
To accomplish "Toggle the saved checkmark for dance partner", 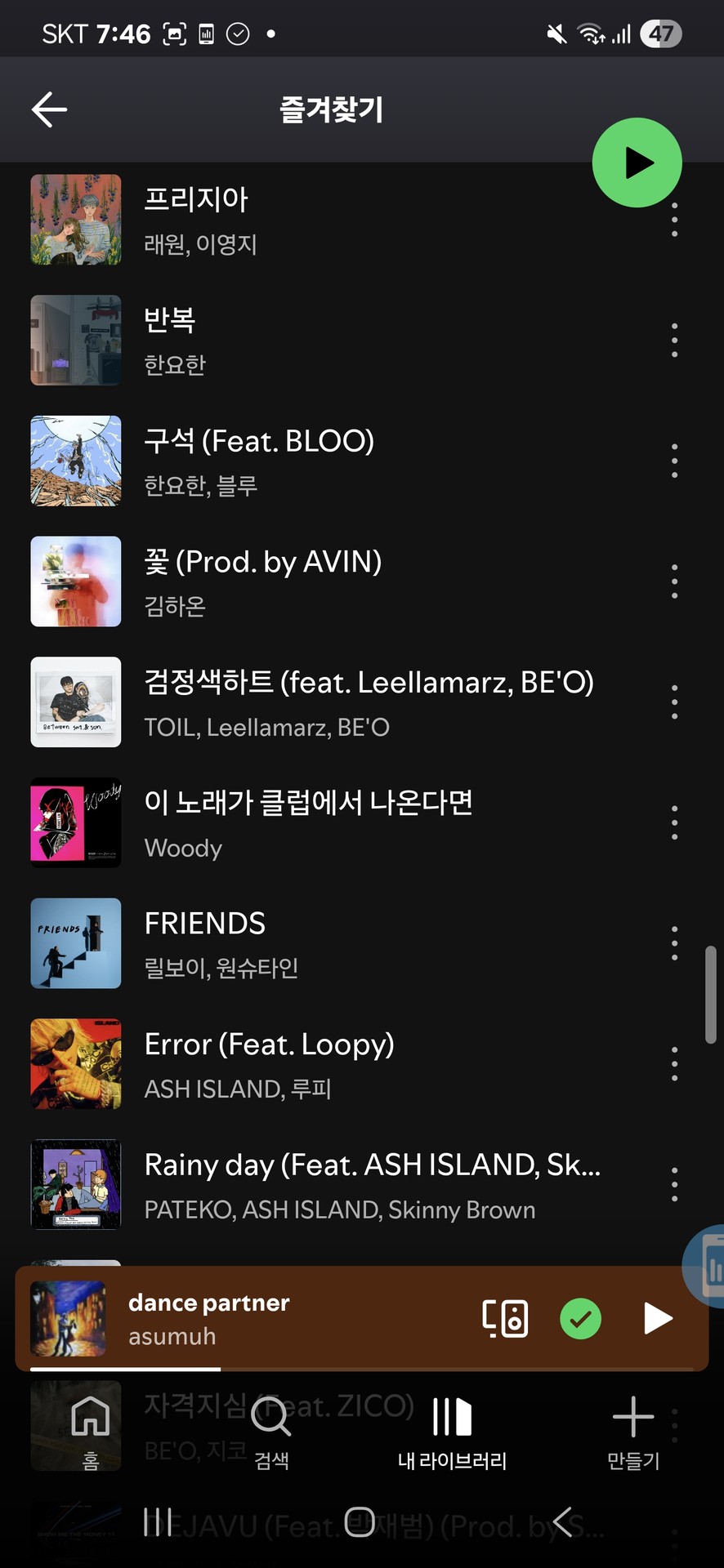I will tap(580, 1318).
